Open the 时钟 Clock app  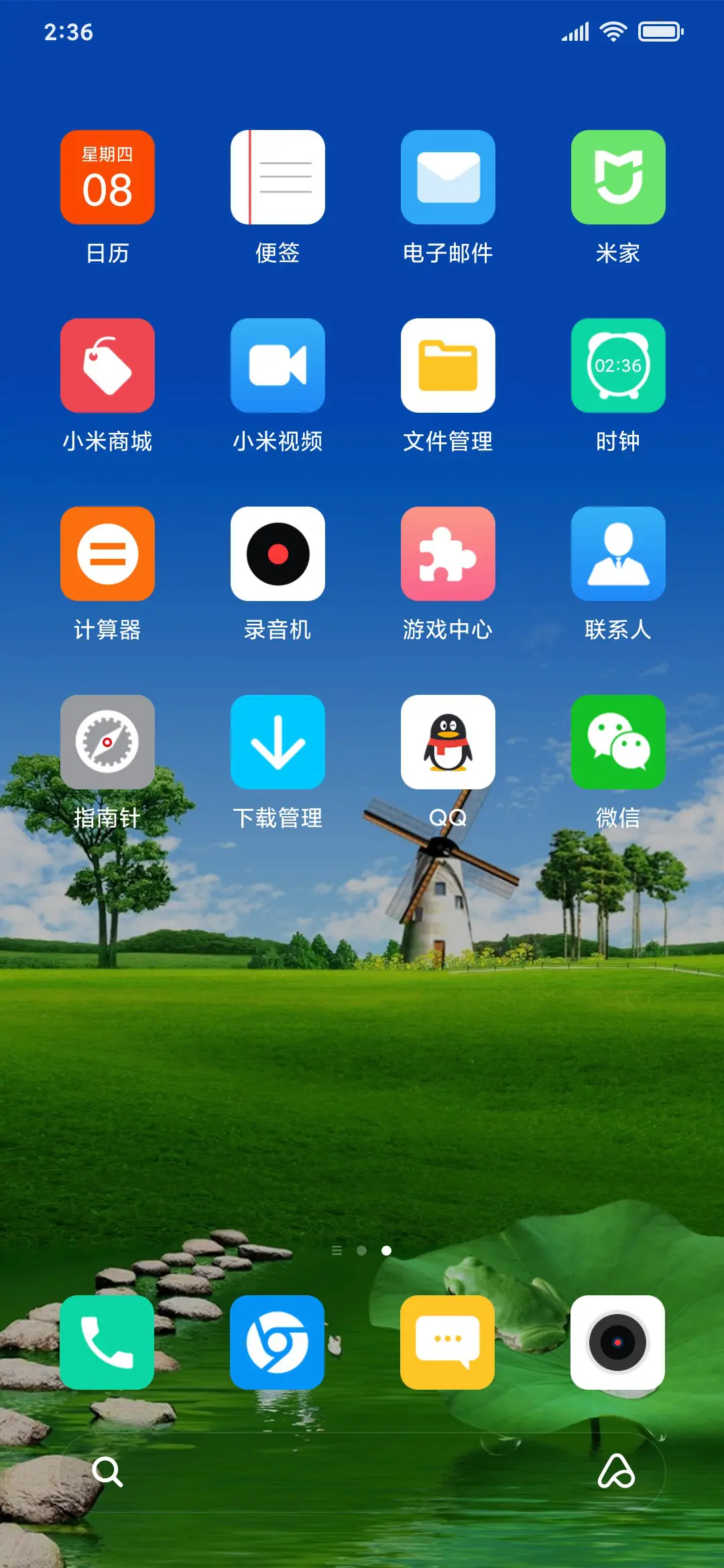[617, 365]
